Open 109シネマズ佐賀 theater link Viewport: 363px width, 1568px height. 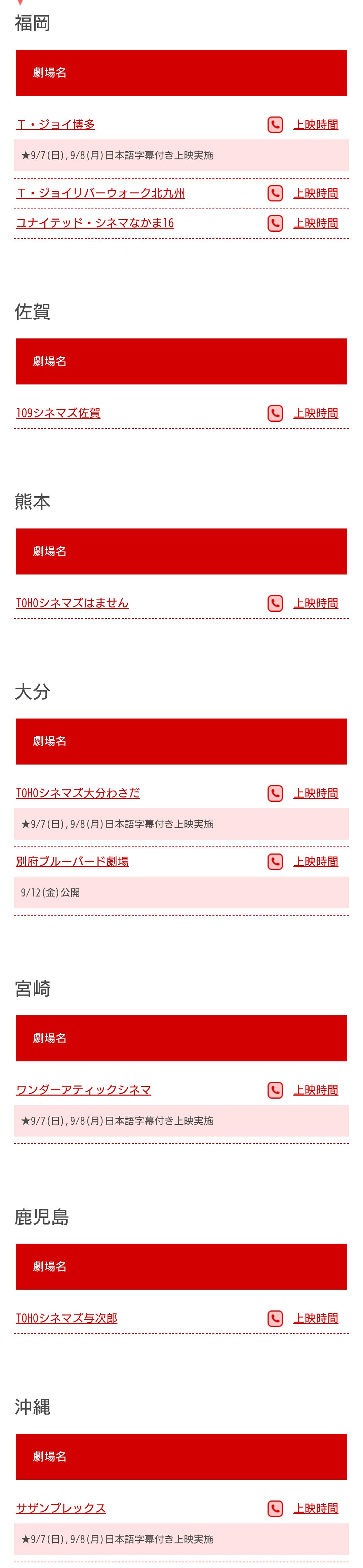tap(58, 413)
